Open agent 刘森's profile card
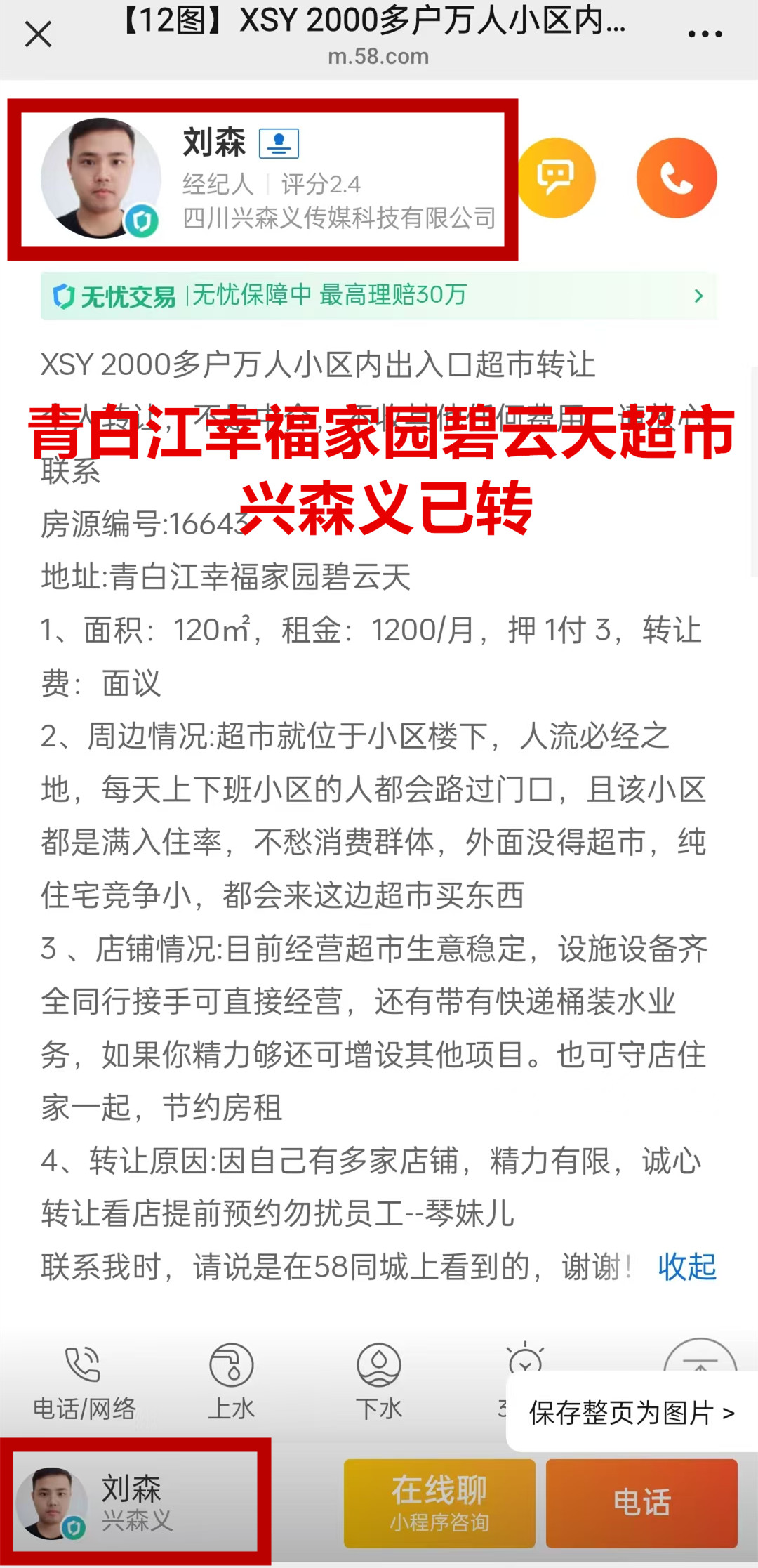 (262, 180)
